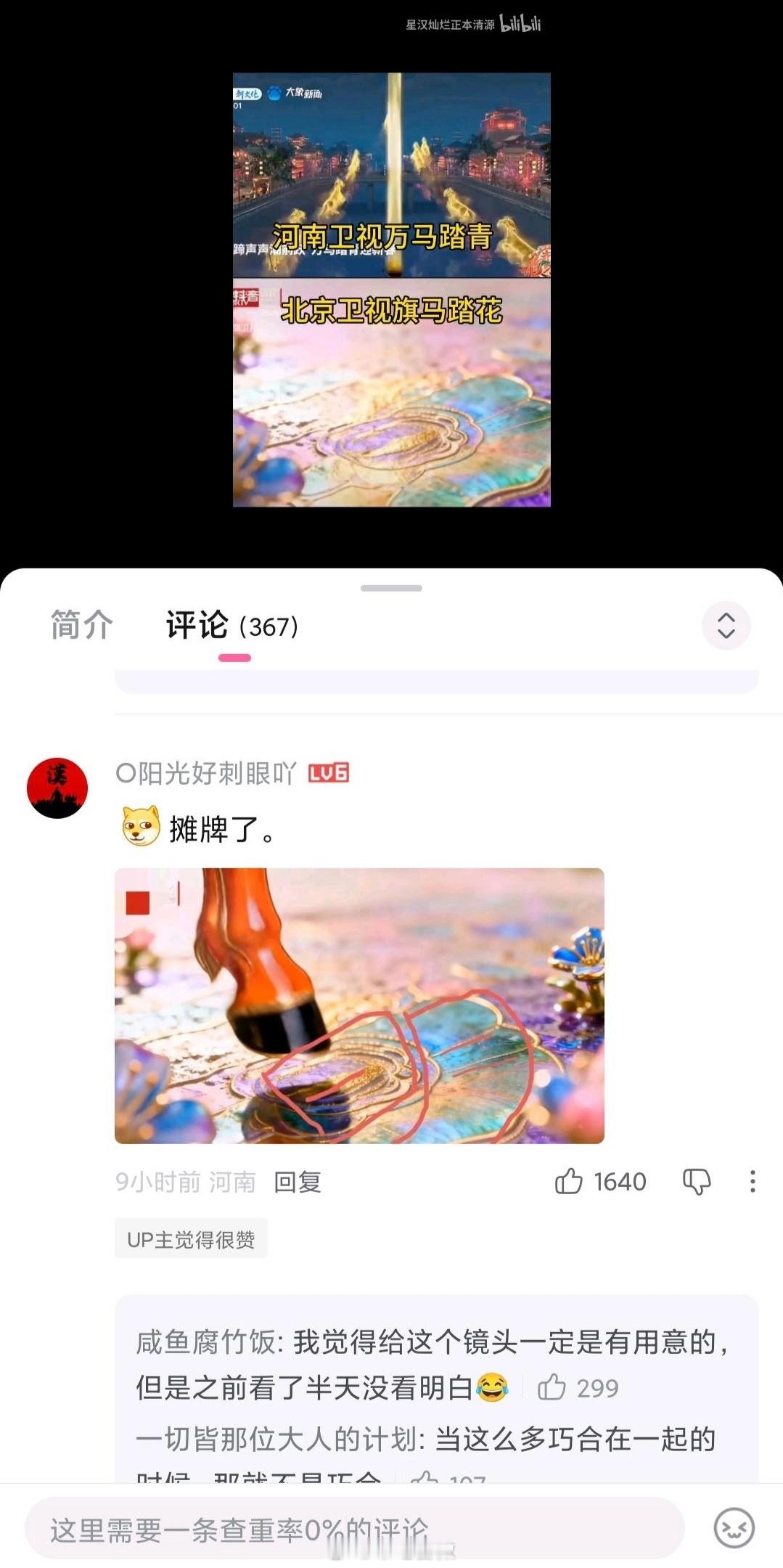Viewport: 783px width, 1568px height.
Task: Open the horse-hoof image in the comment
Action: (358, 1002)
